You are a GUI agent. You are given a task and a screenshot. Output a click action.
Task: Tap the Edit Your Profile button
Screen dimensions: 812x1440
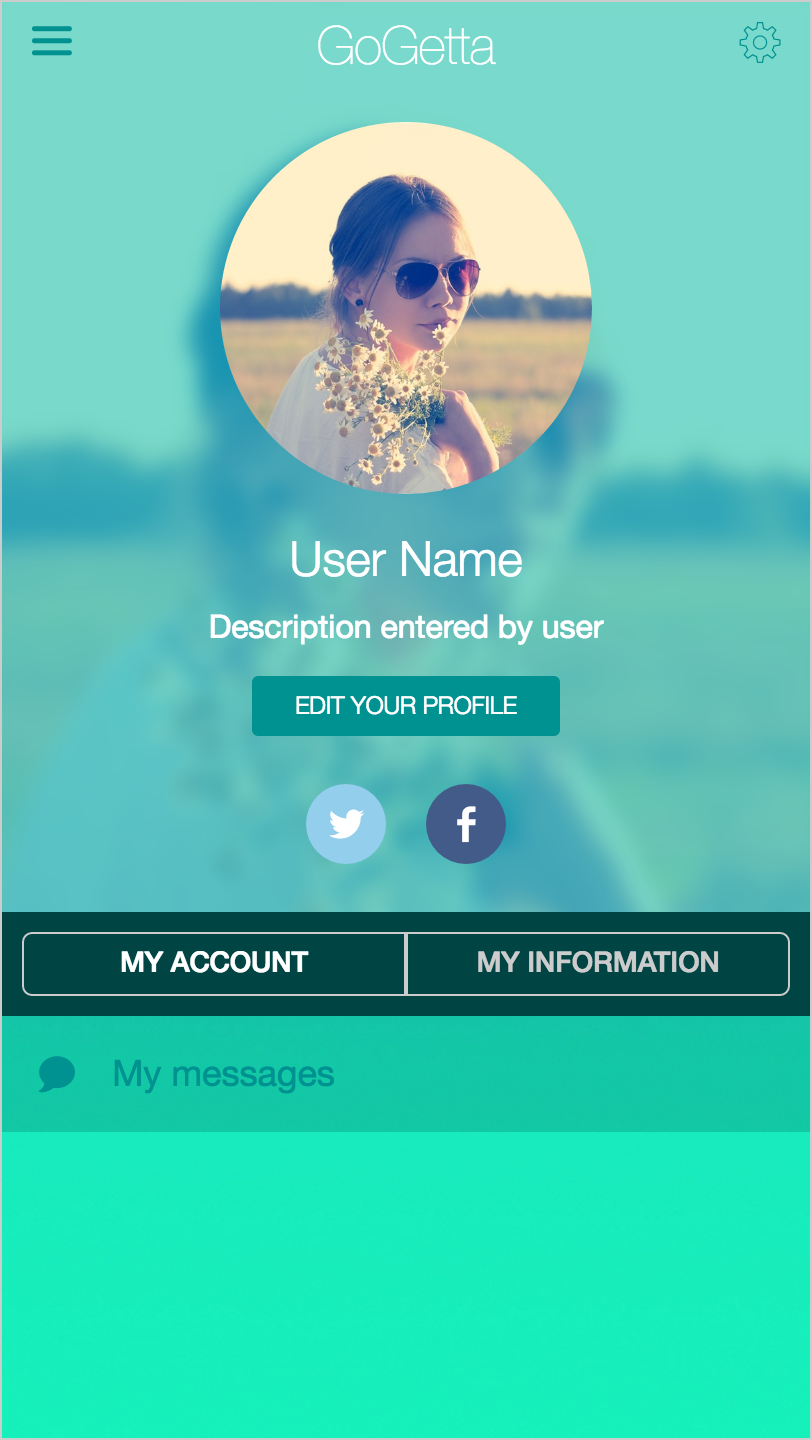(x=406, y=706)
